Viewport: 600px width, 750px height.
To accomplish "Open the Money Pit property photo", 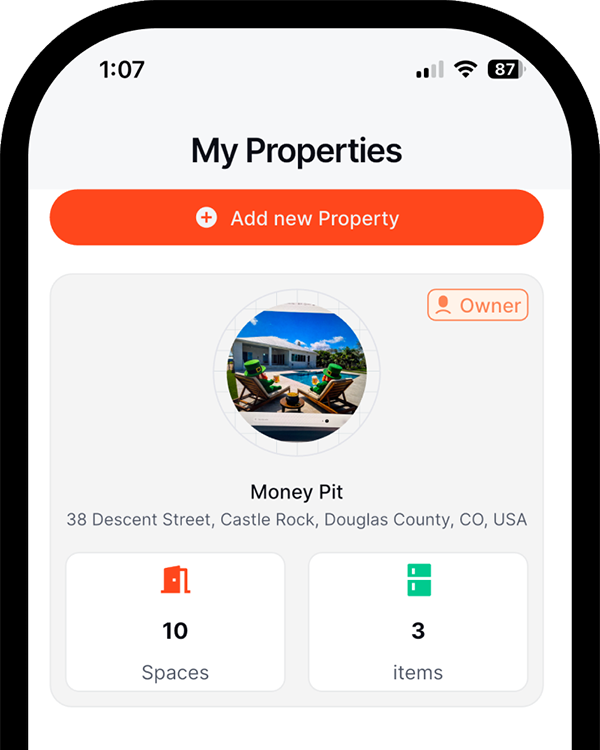I will point(297,373).
